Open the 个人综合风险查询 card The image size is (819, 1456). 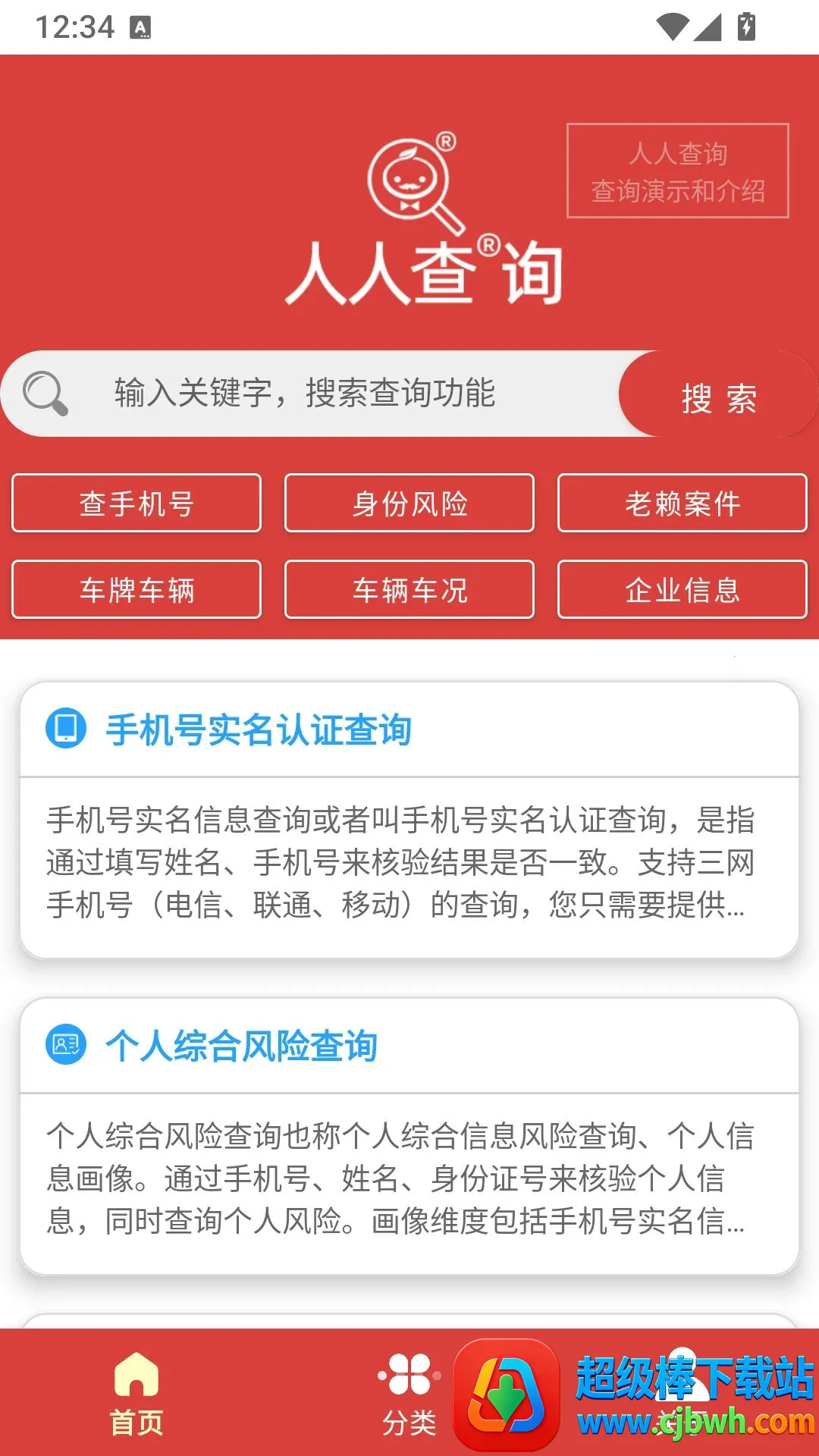pyautogui.click(x=409, y=1136)
